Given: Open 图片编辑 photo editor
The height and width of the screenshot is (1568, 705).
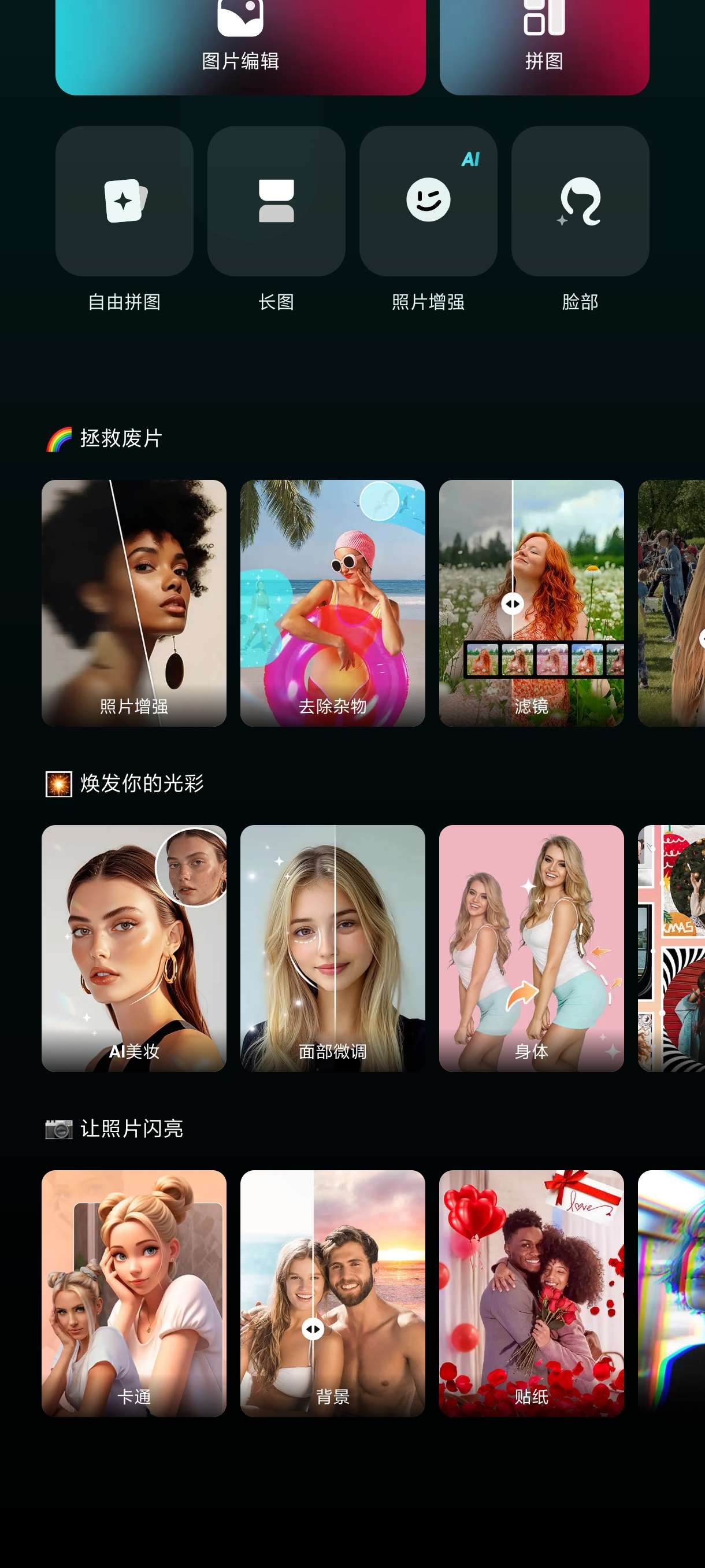Looking at the screenshot, I should (240, 43).
